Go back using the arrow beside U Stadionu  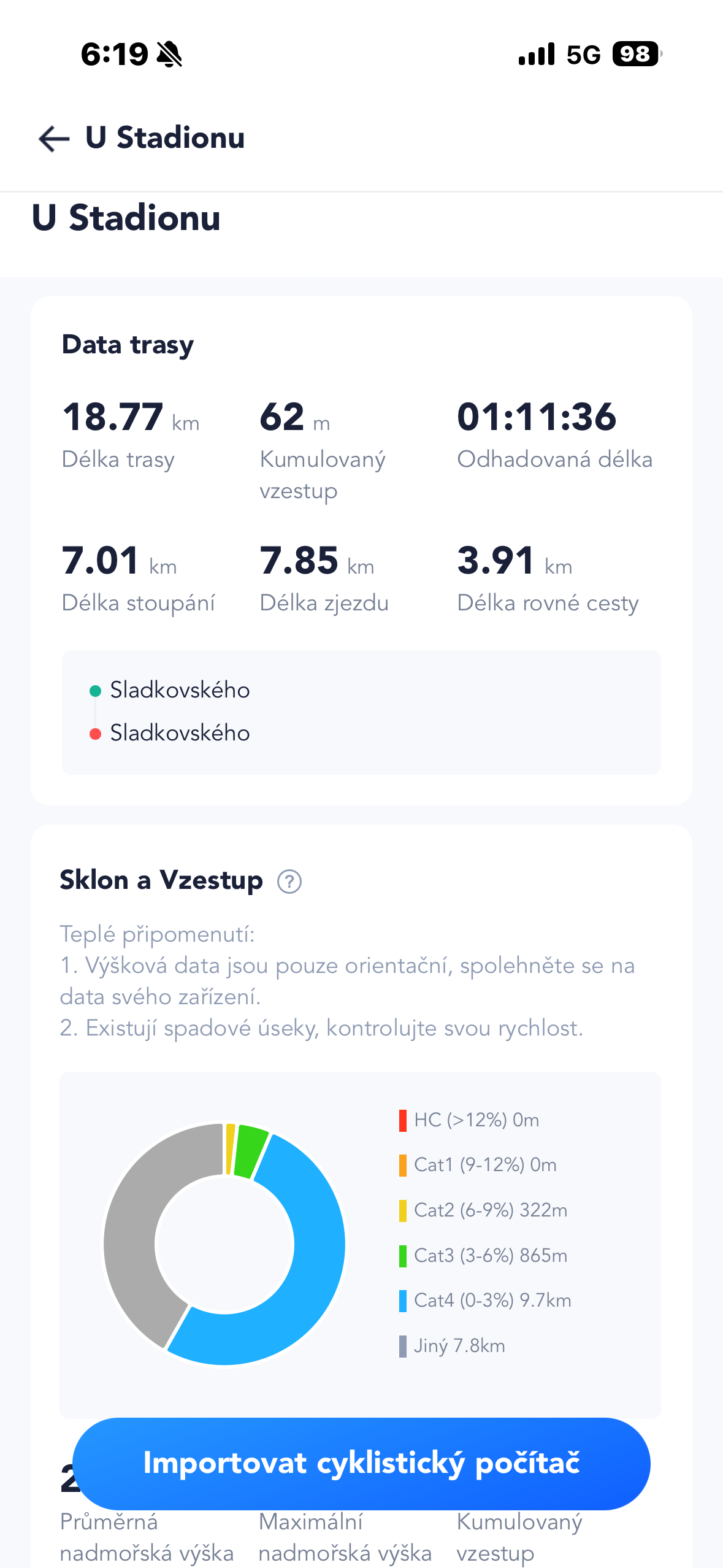tap(54, 139)
